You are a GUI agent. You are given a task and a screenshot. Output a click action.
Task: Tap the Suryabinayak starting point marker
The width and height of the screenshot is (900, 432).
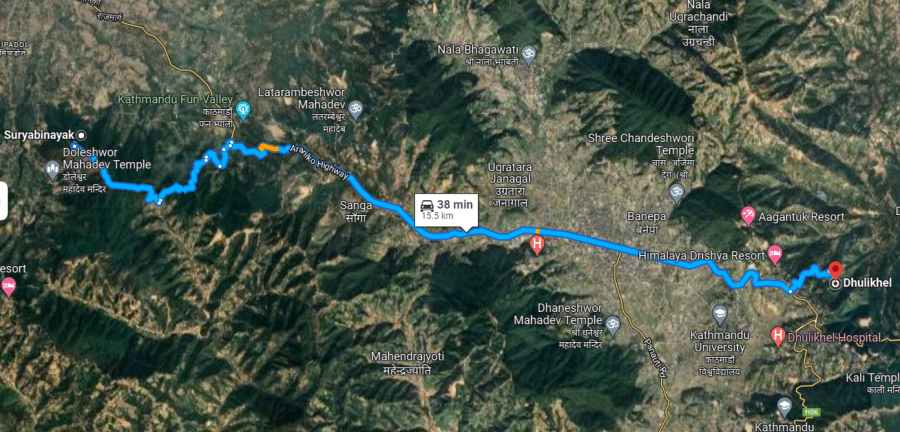(x=82, y=135)
